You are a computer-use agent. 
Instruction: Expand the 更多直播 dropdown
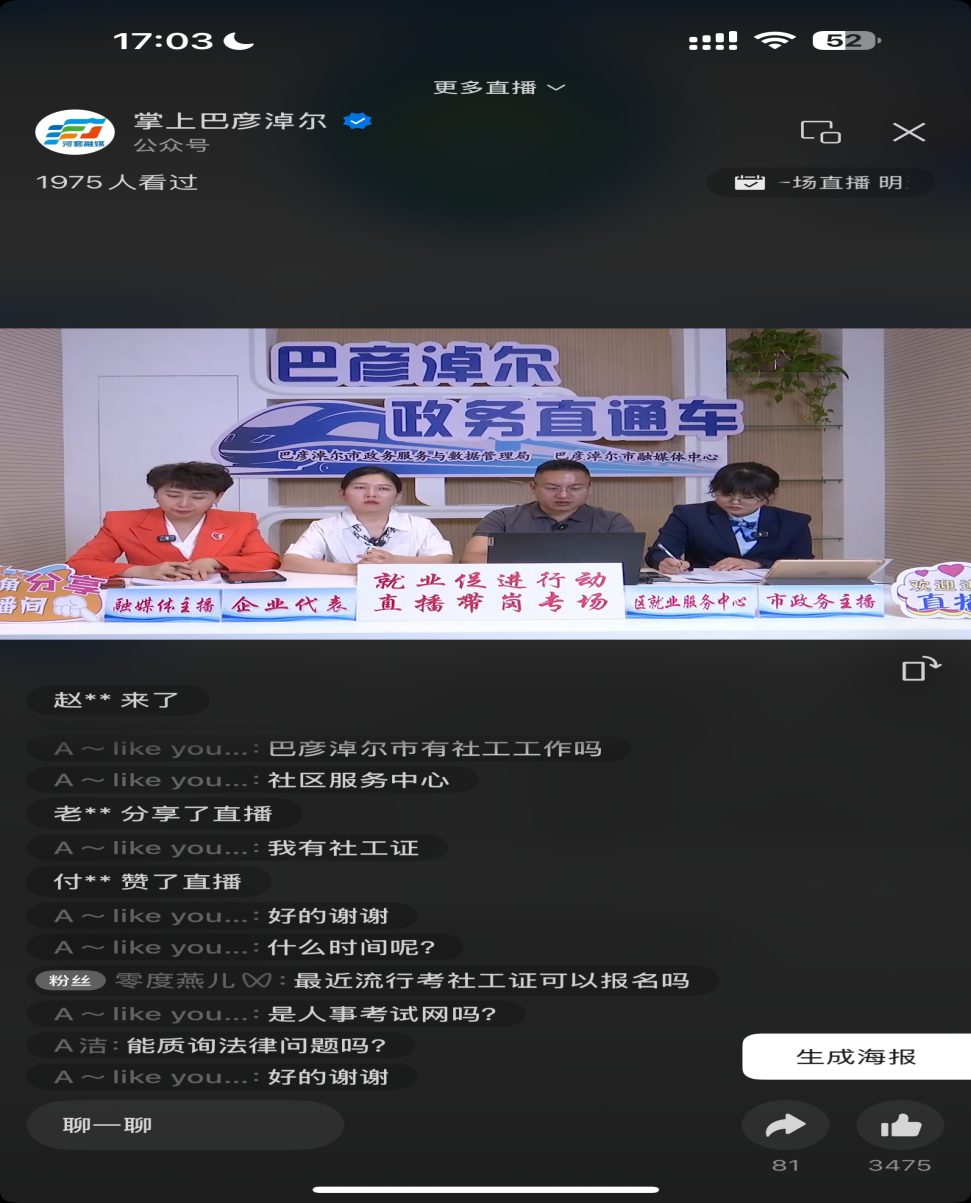click(x=499, y=87)
